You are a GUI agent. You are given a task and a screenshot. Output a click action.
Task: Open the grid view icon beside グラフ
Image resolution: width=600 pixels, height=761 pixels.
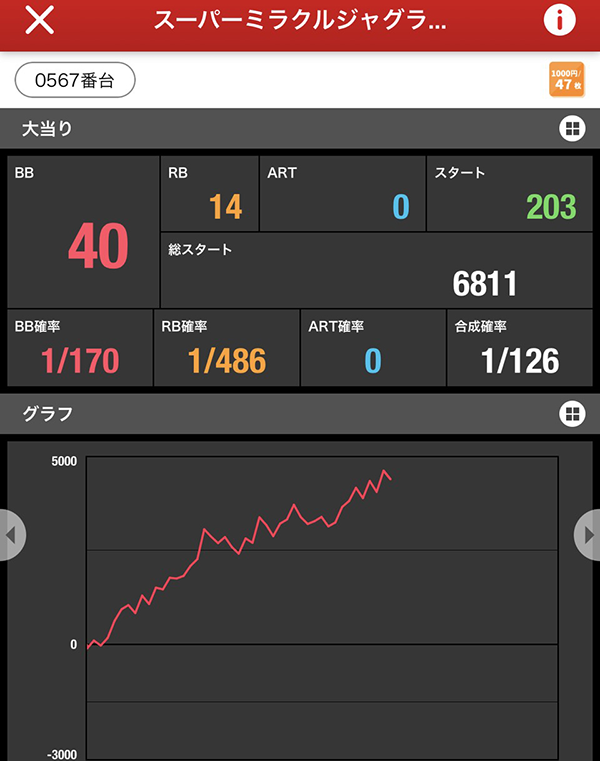[571, 413]
